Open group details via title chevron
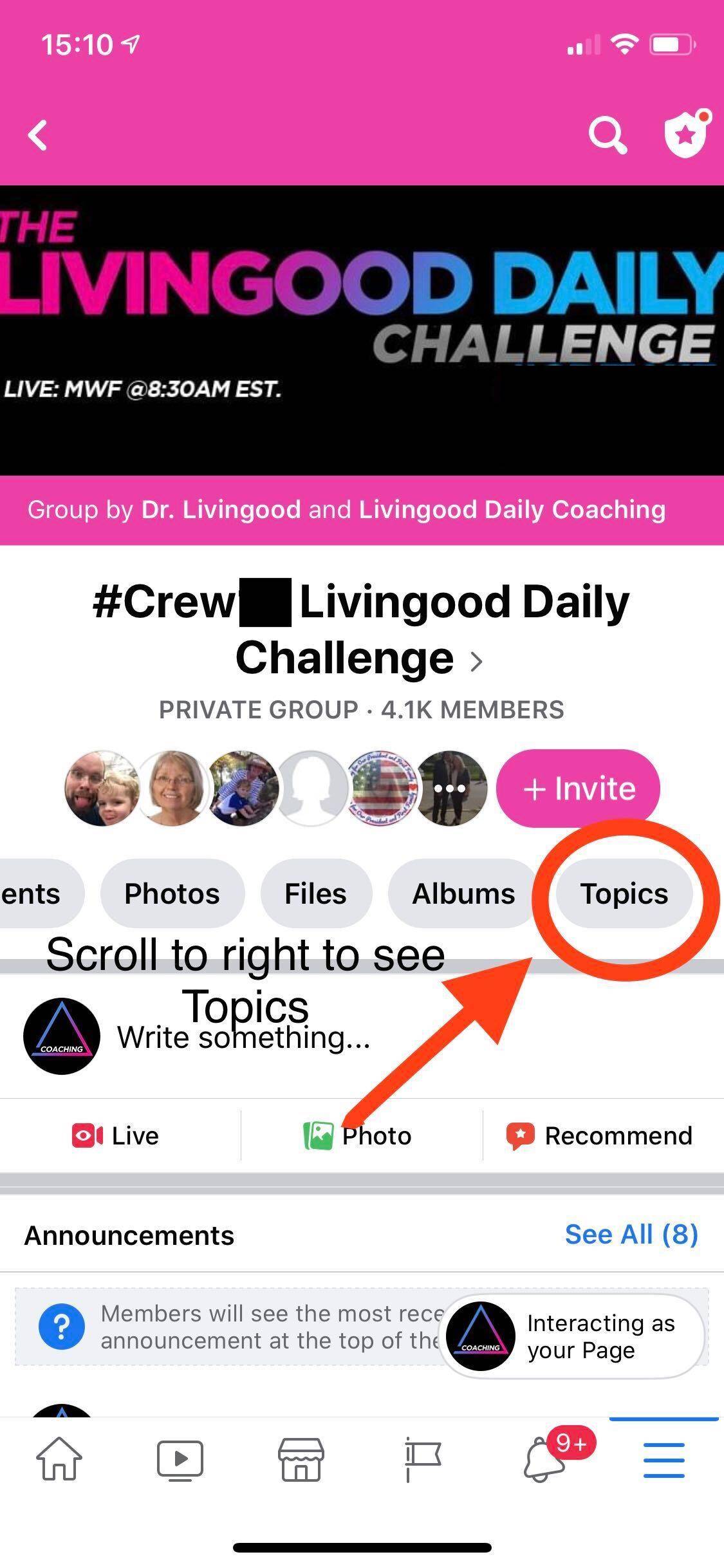The height and width of the screenshot is (1568, 724). 476,660
